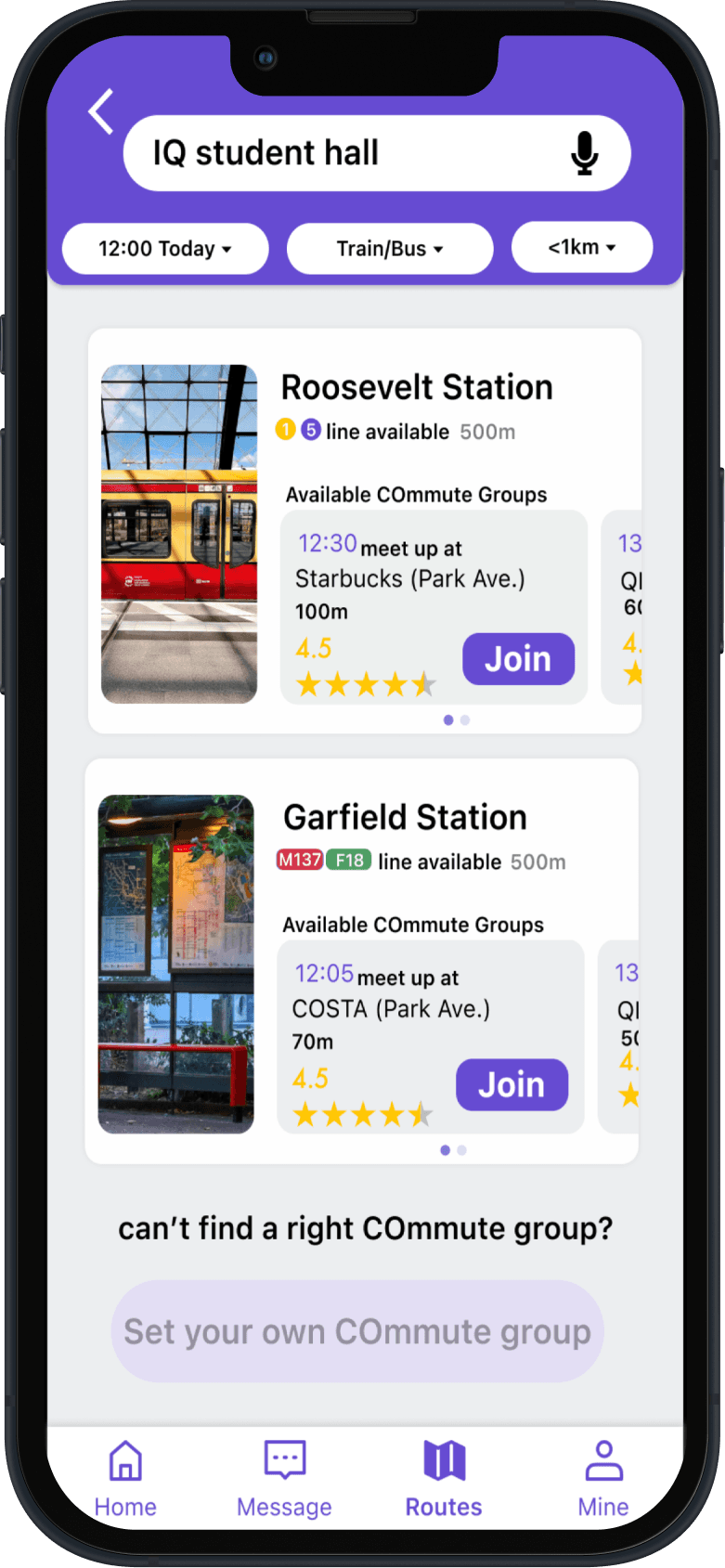Edit the IQ student hall search field
The width and height of the screenshot is (725, 1568).
click(x=377, y=153)
